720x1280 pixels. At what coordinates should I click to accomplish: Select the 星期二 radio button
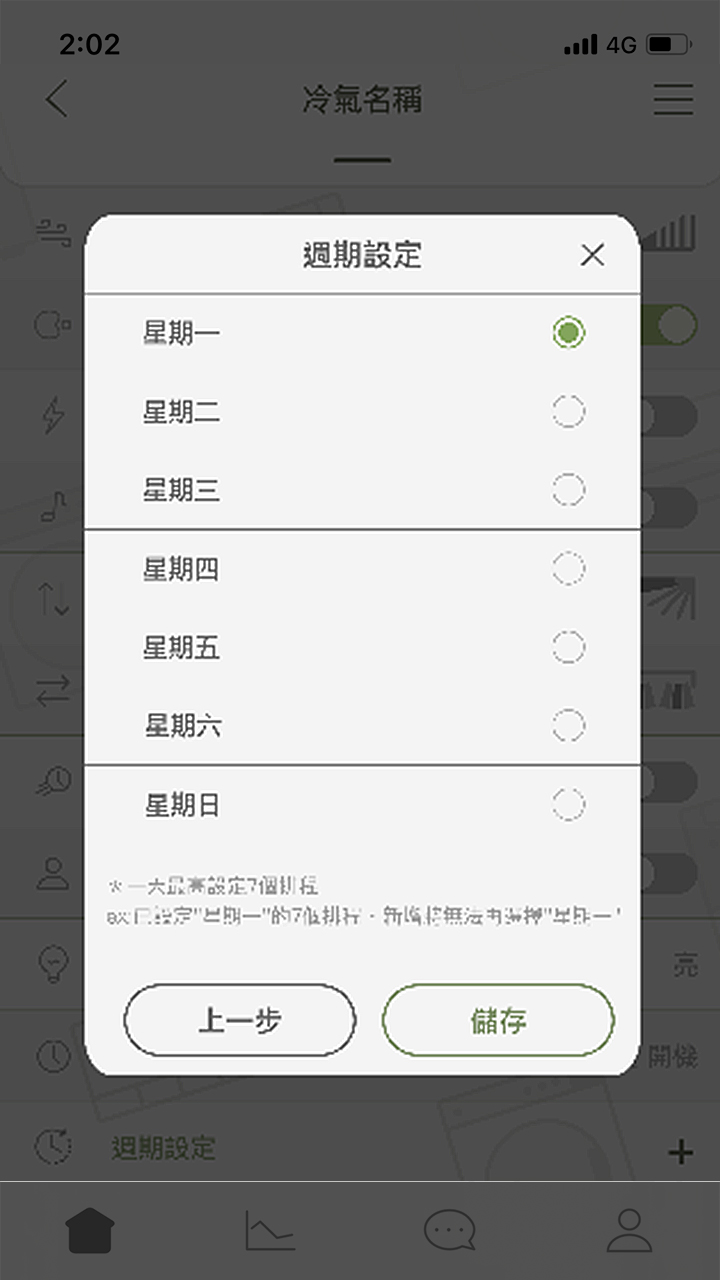click(x=568, y=412)
